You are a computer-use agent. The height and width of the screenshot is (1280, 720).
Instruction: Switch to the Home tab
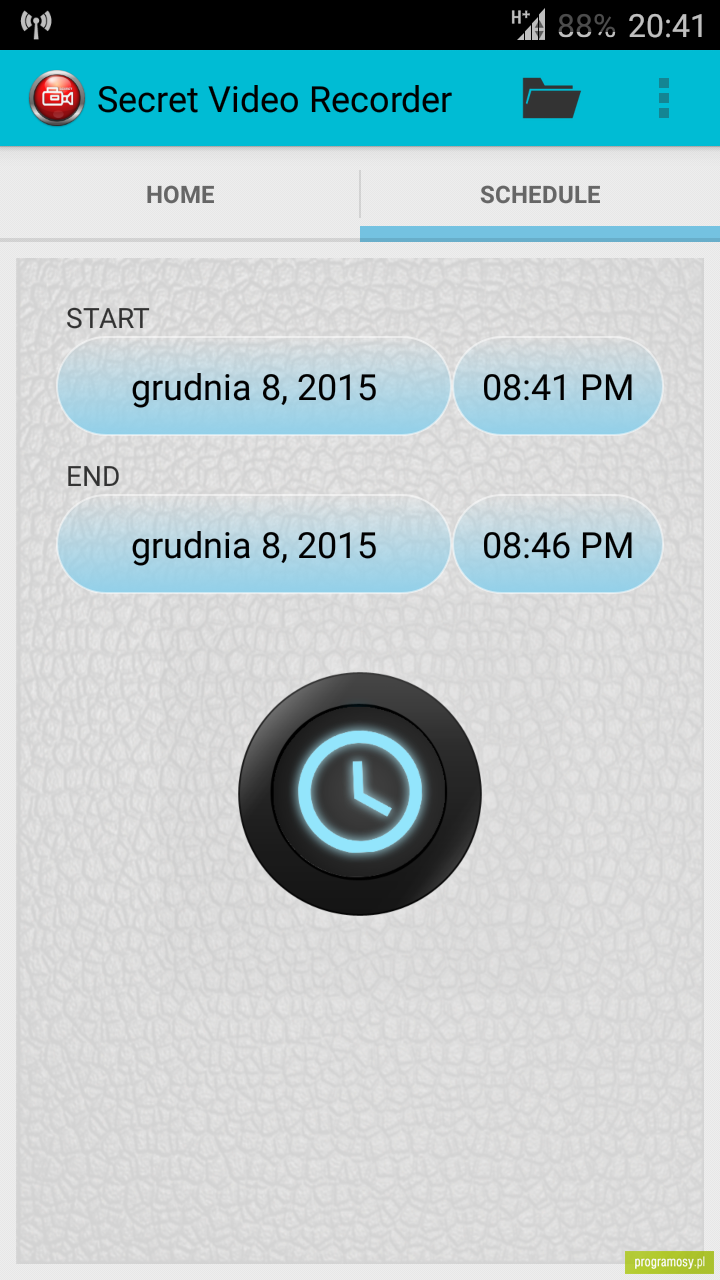coord(180,194)
